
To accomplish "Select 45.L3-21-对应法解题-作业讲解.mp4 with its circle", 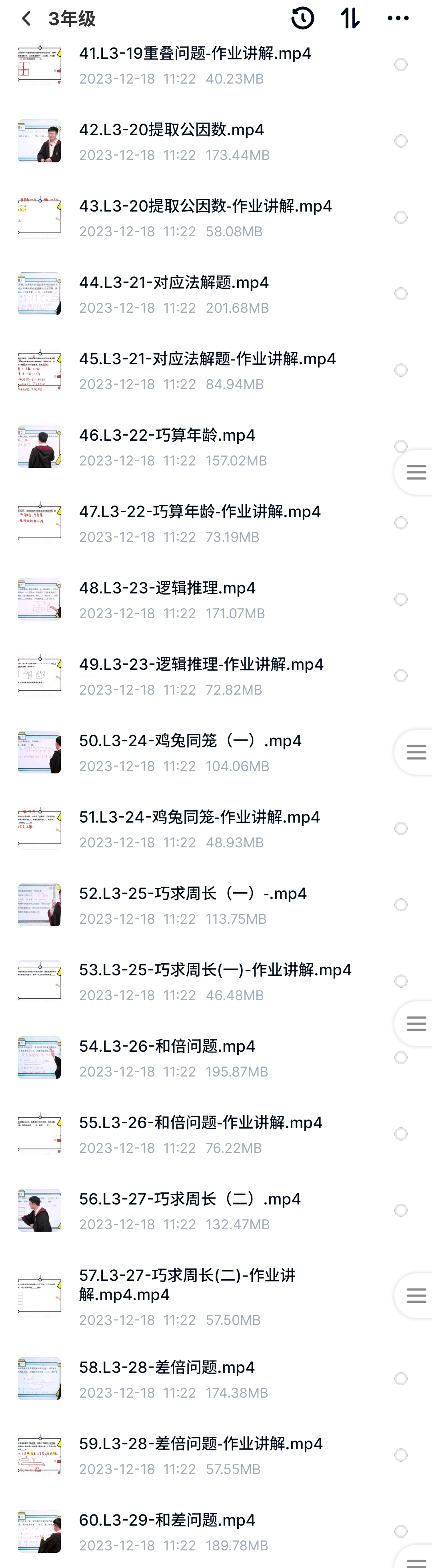I will [x=400, y=370].
